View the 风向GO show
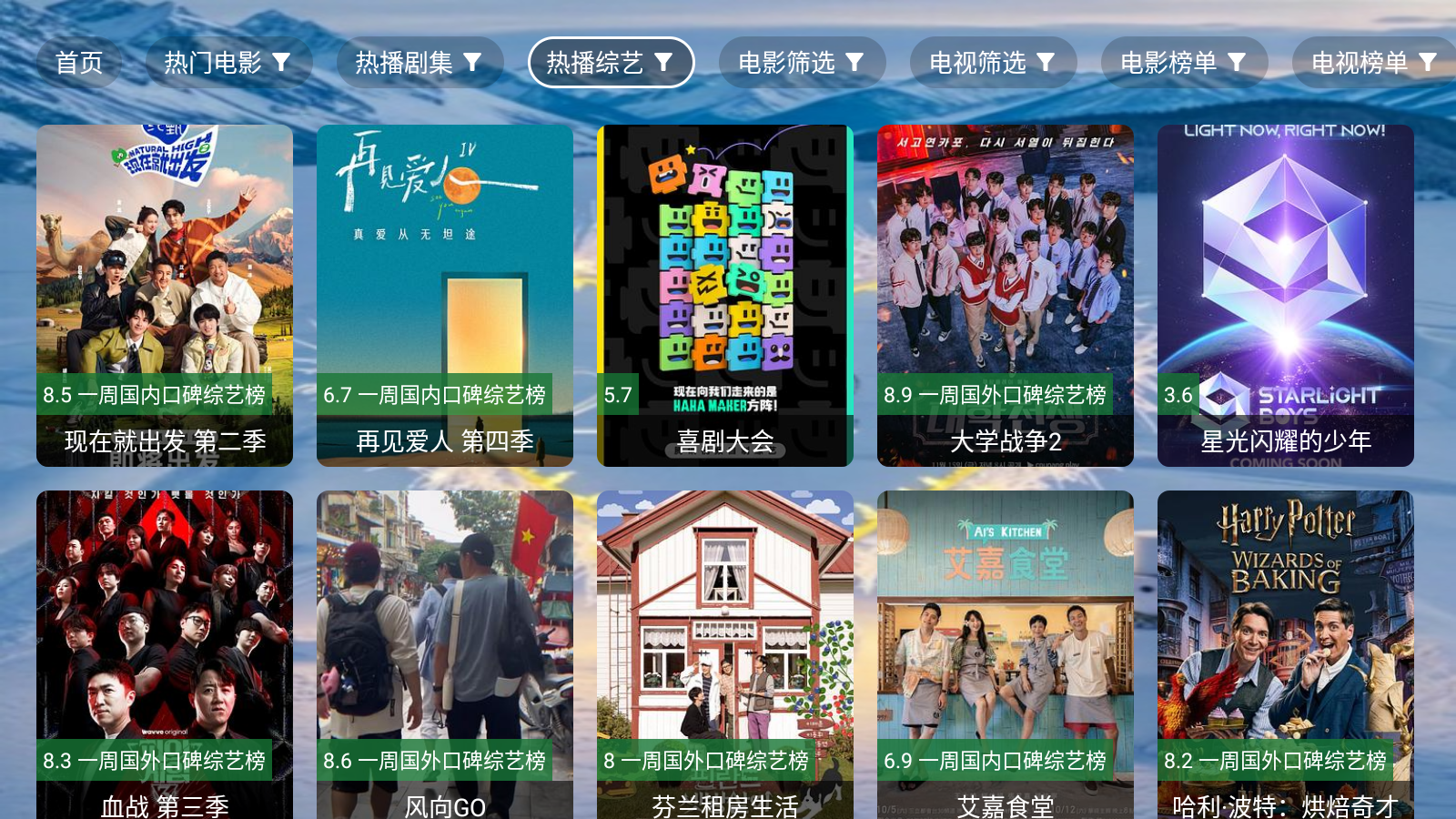Screen dimensions: 1456x819 pyautogui.click(x=445, y=655)
